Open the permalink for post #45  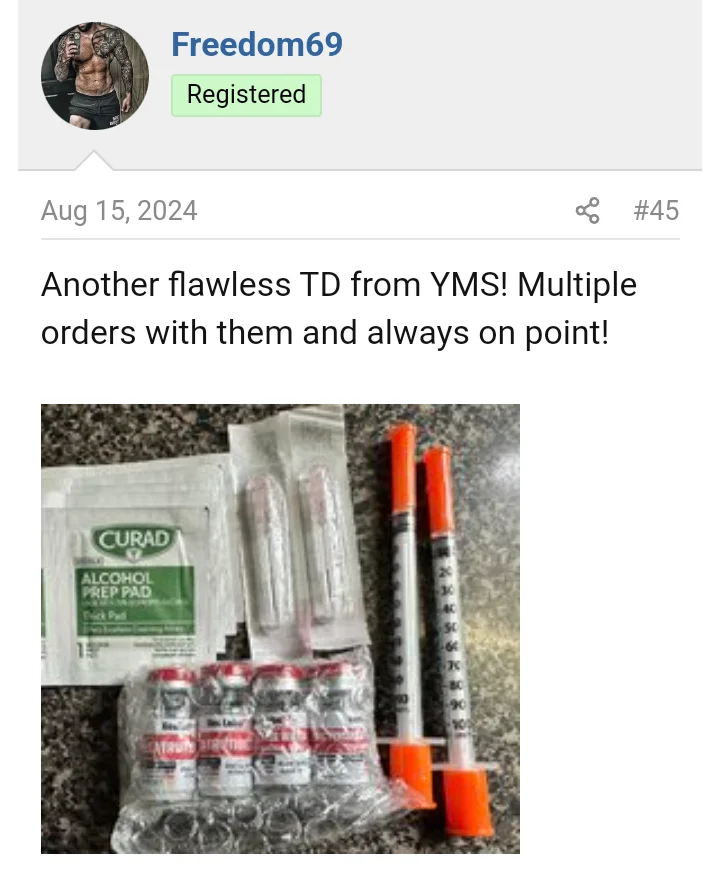click(x=656, y=211)
